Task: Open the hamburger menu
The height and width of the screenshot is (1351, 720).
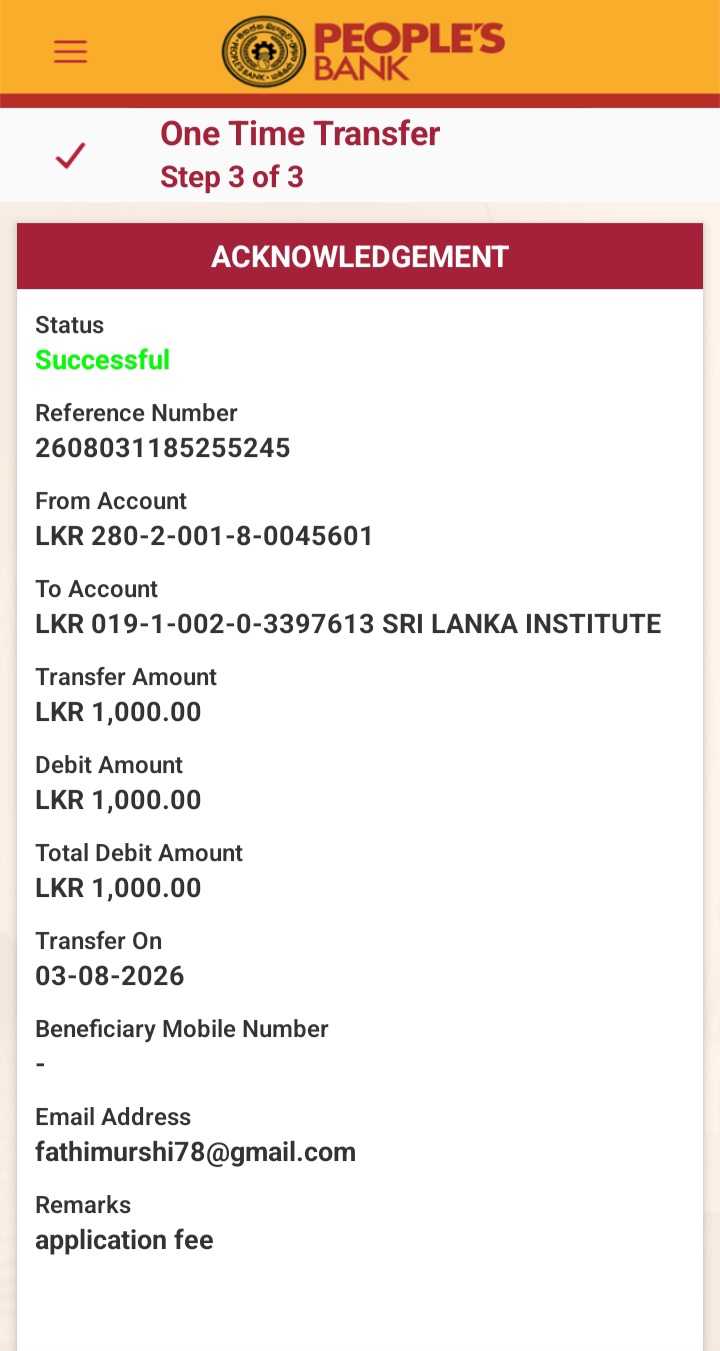Action: pos(70,52)
